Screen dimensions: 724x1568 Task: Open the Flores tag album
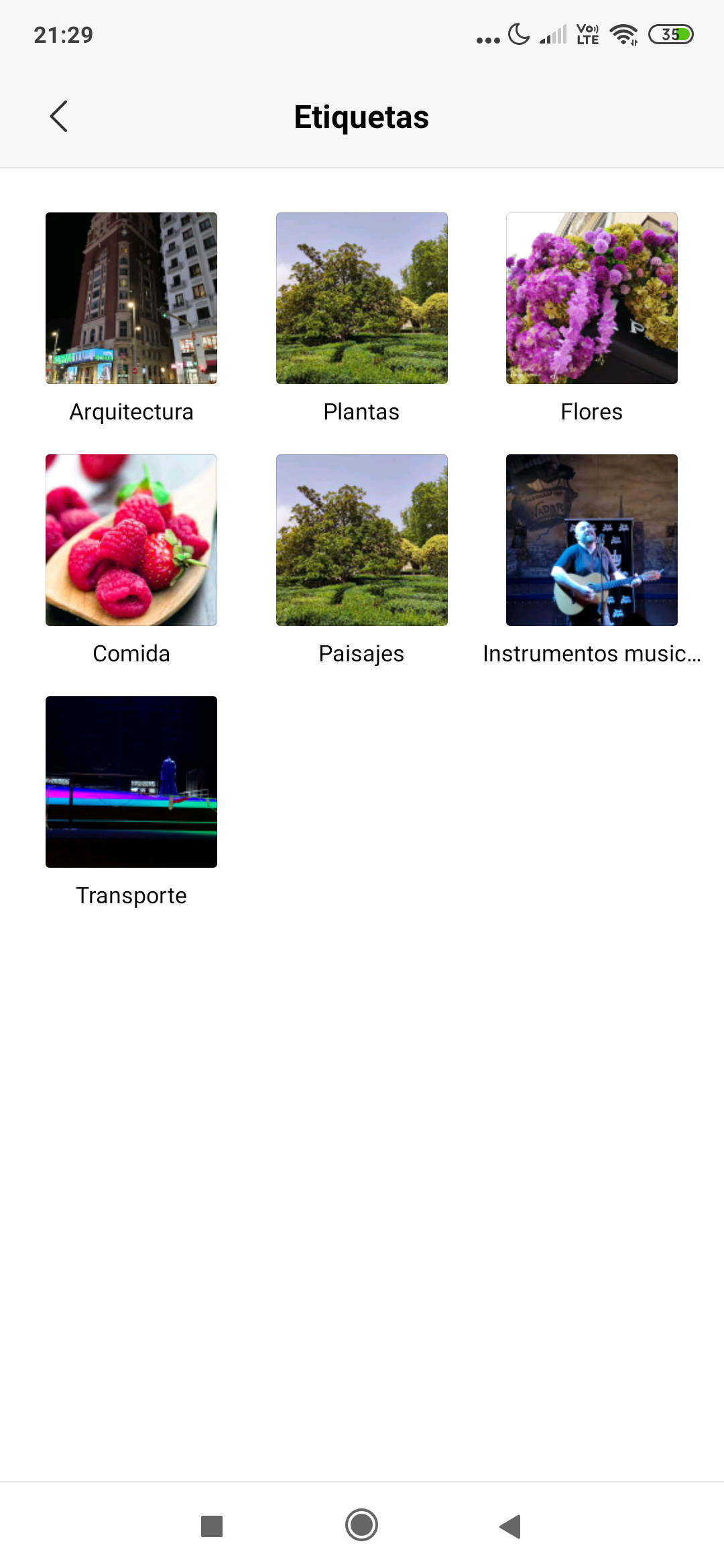(592, 298)
